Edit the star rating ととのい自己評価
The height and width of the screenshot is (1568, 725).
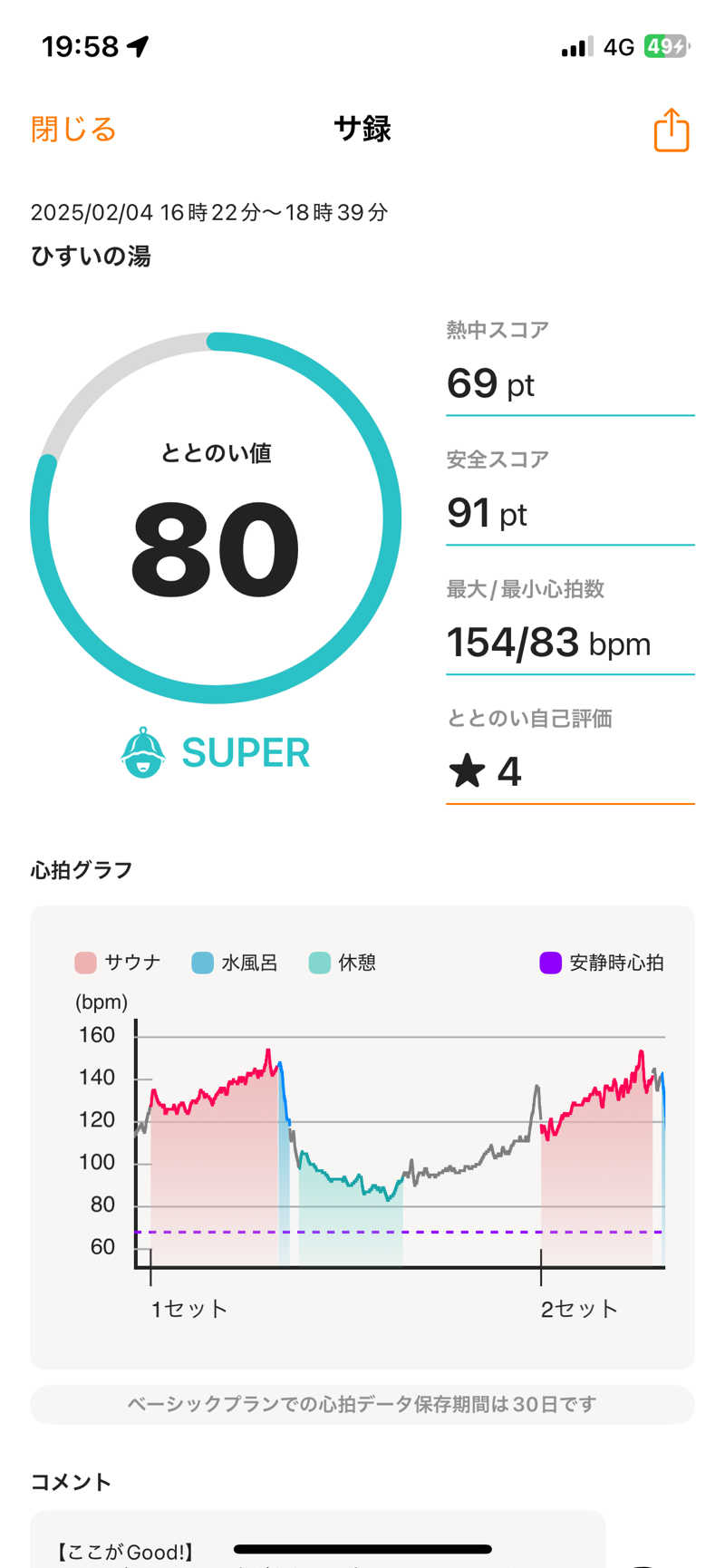pyautogui.click(x=486, y=771)
